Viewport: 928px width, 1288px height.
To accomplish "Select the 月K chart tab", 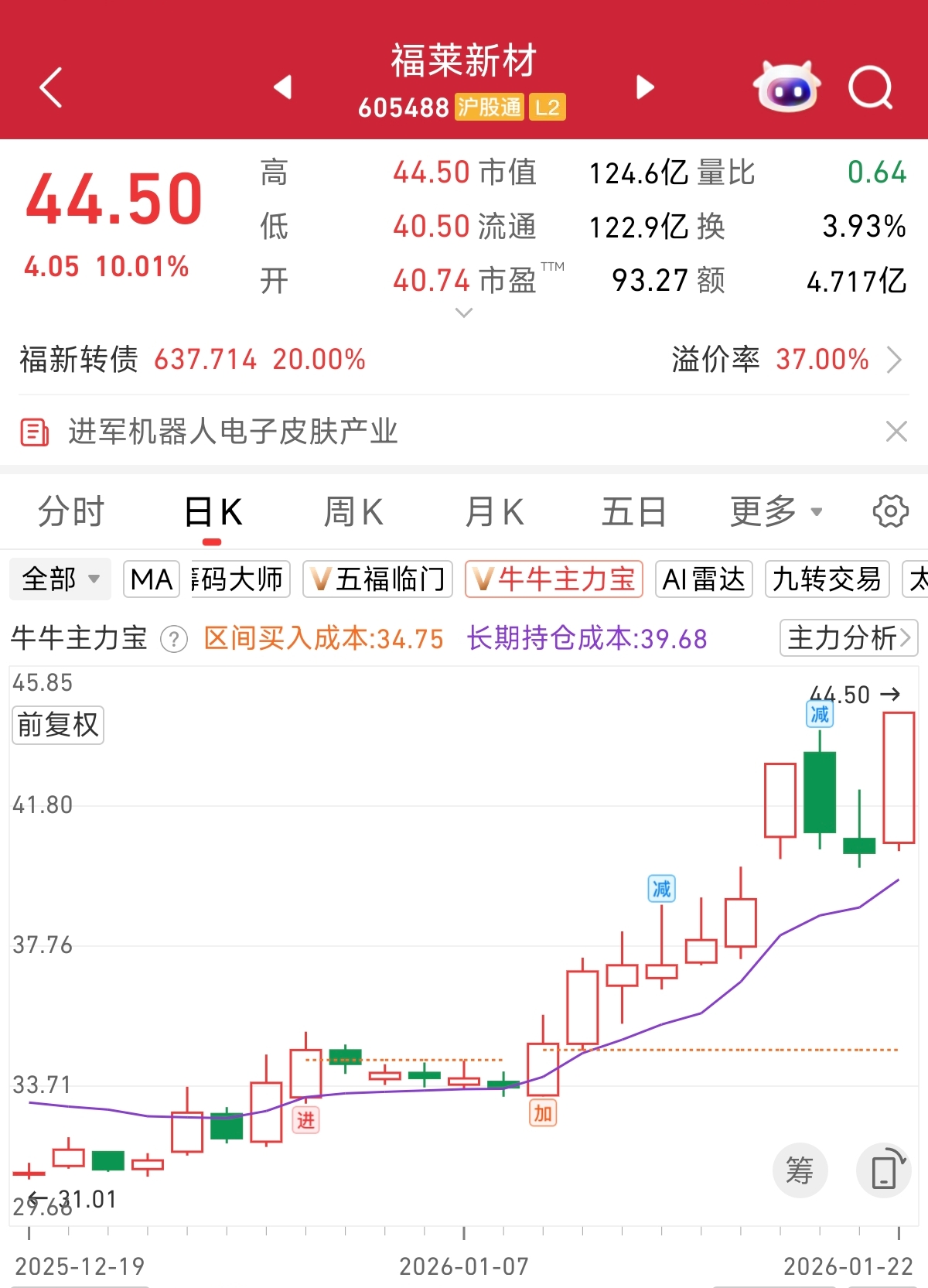I will (495, 512).
